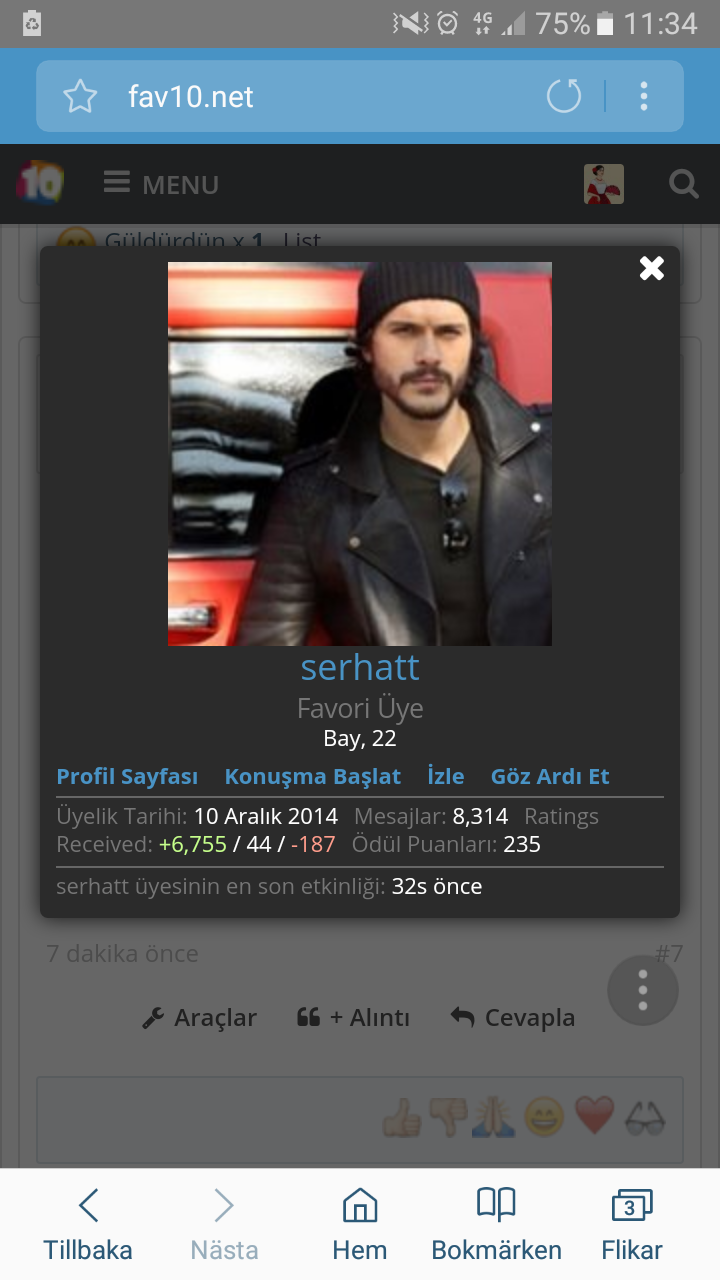View open tabs with Flikar
Viewport: 720px width, 1280px height.
click(631, 1224)
